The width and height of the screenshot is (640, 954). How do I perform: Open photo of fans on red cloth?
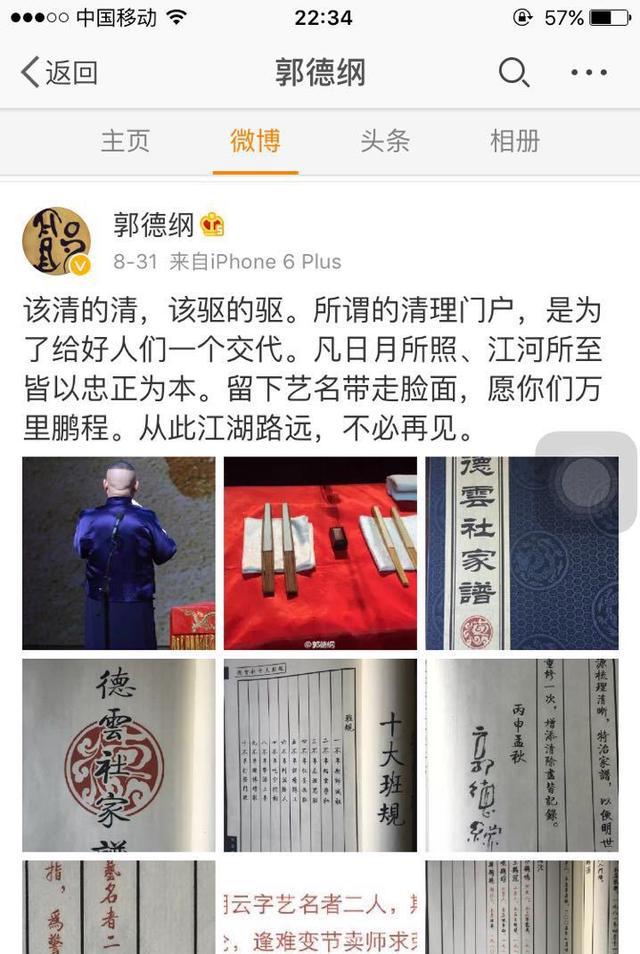click(x=320, y=553)
